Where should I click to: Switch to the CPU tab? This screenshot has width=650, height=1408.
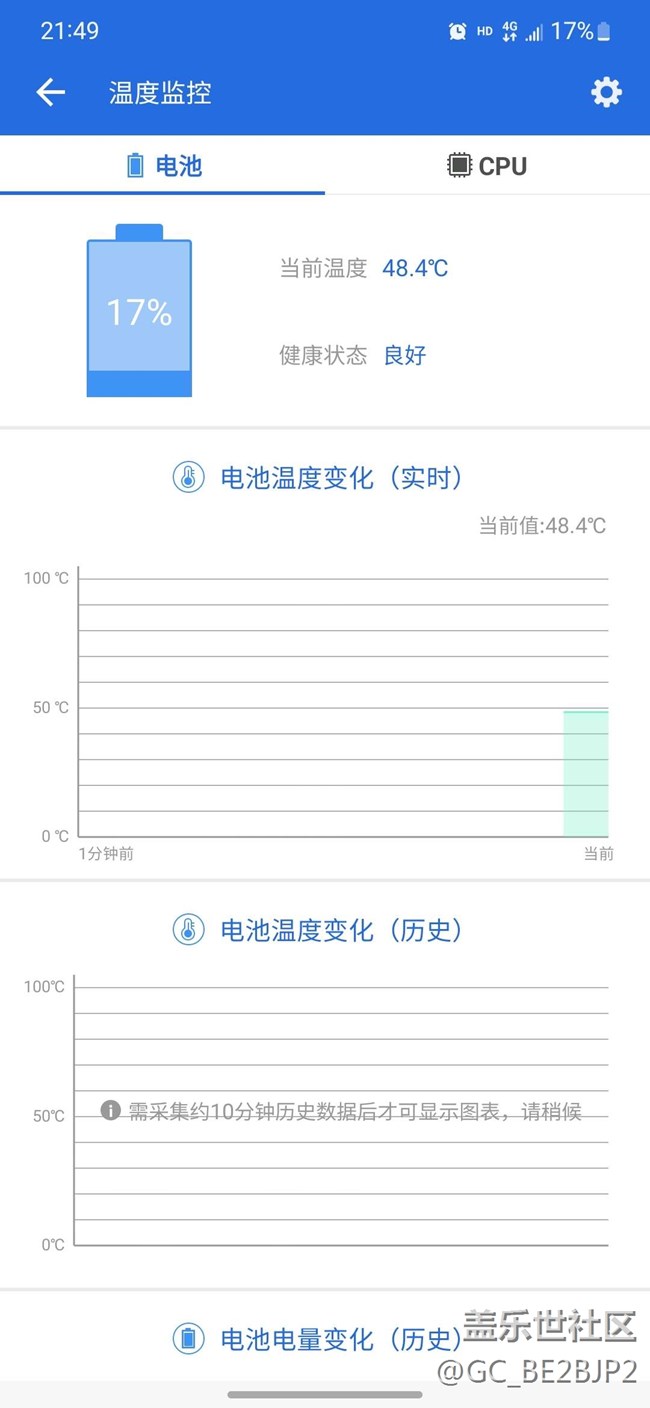click(x=487, y=166)
